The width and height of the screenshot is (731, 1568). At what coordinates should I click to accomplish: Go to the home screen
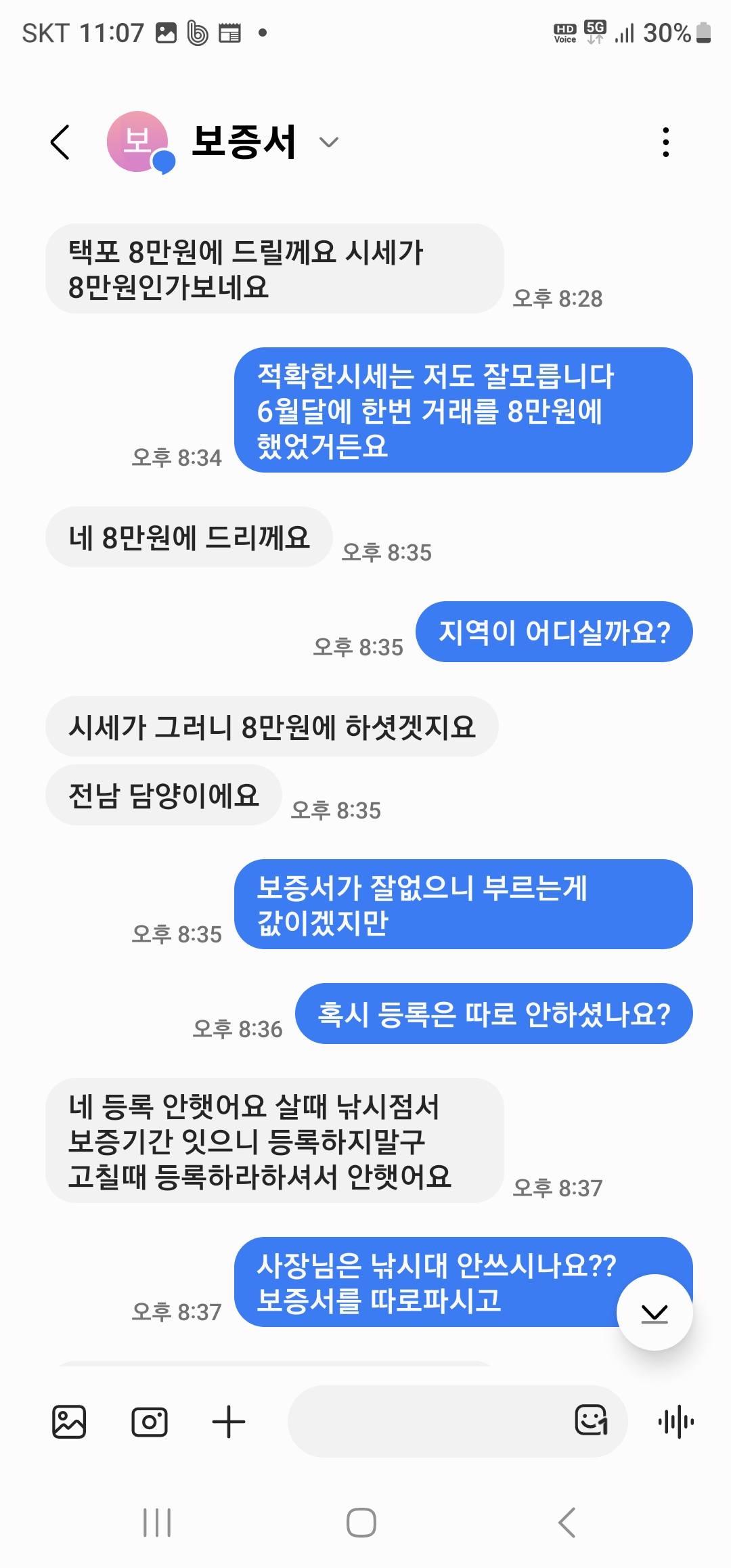(x=361, y=1523)
